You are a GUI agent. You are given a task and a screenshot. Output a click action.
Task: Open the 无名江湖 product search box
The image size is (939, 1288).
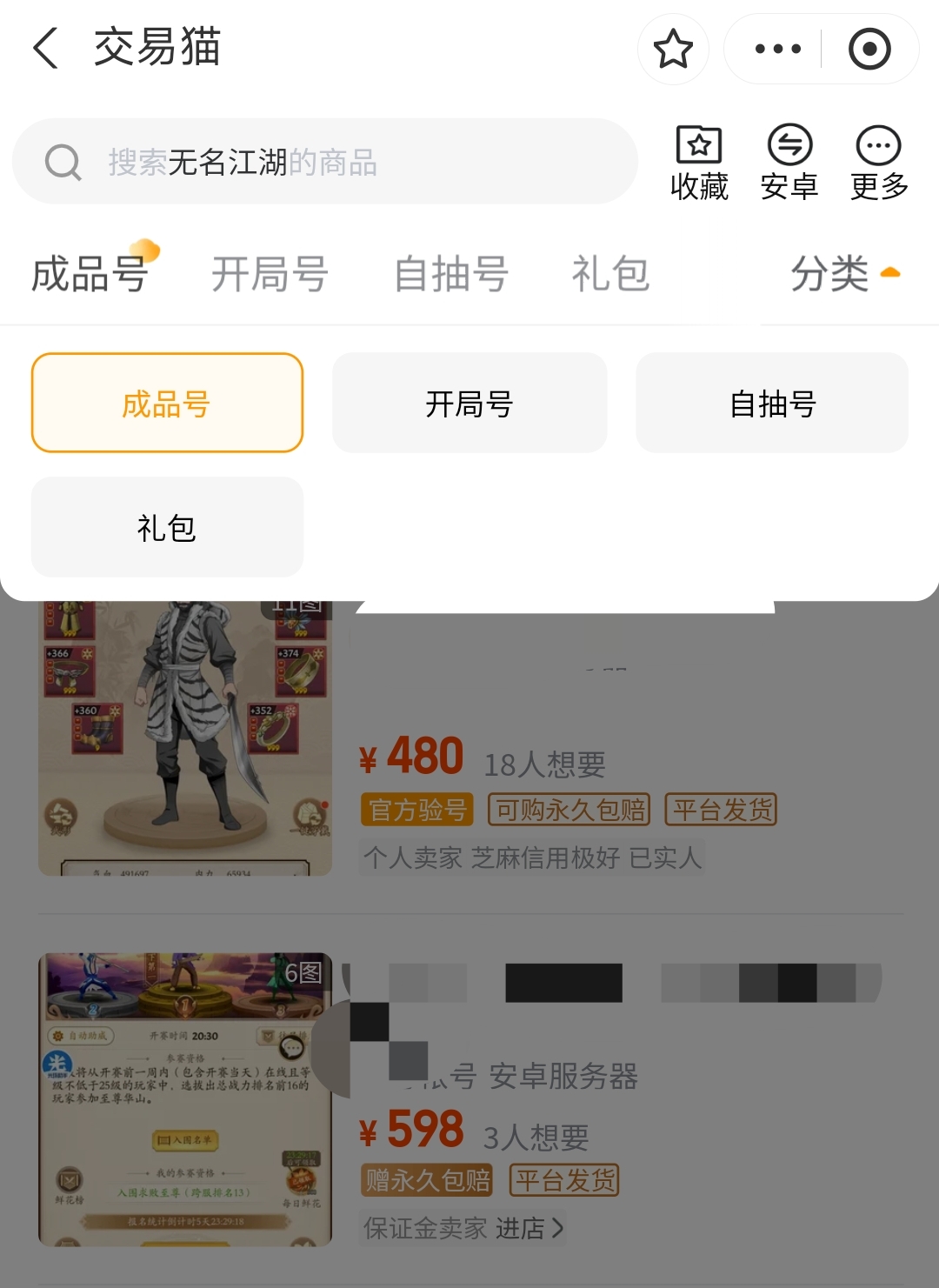pyautogui.click(x=325, y=162)
